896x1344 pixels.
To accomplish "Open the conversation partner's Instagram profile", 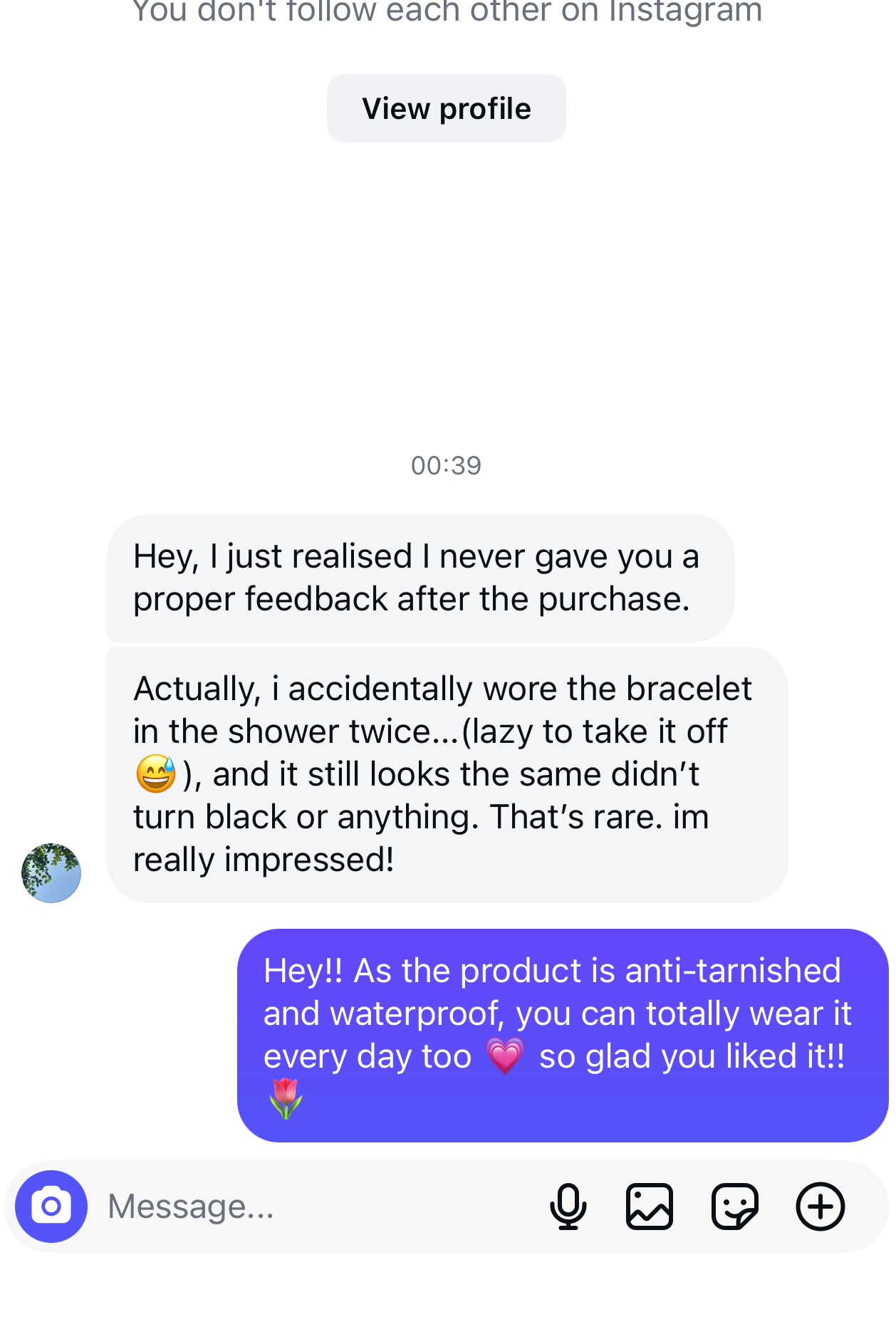I will pos(446,108).
